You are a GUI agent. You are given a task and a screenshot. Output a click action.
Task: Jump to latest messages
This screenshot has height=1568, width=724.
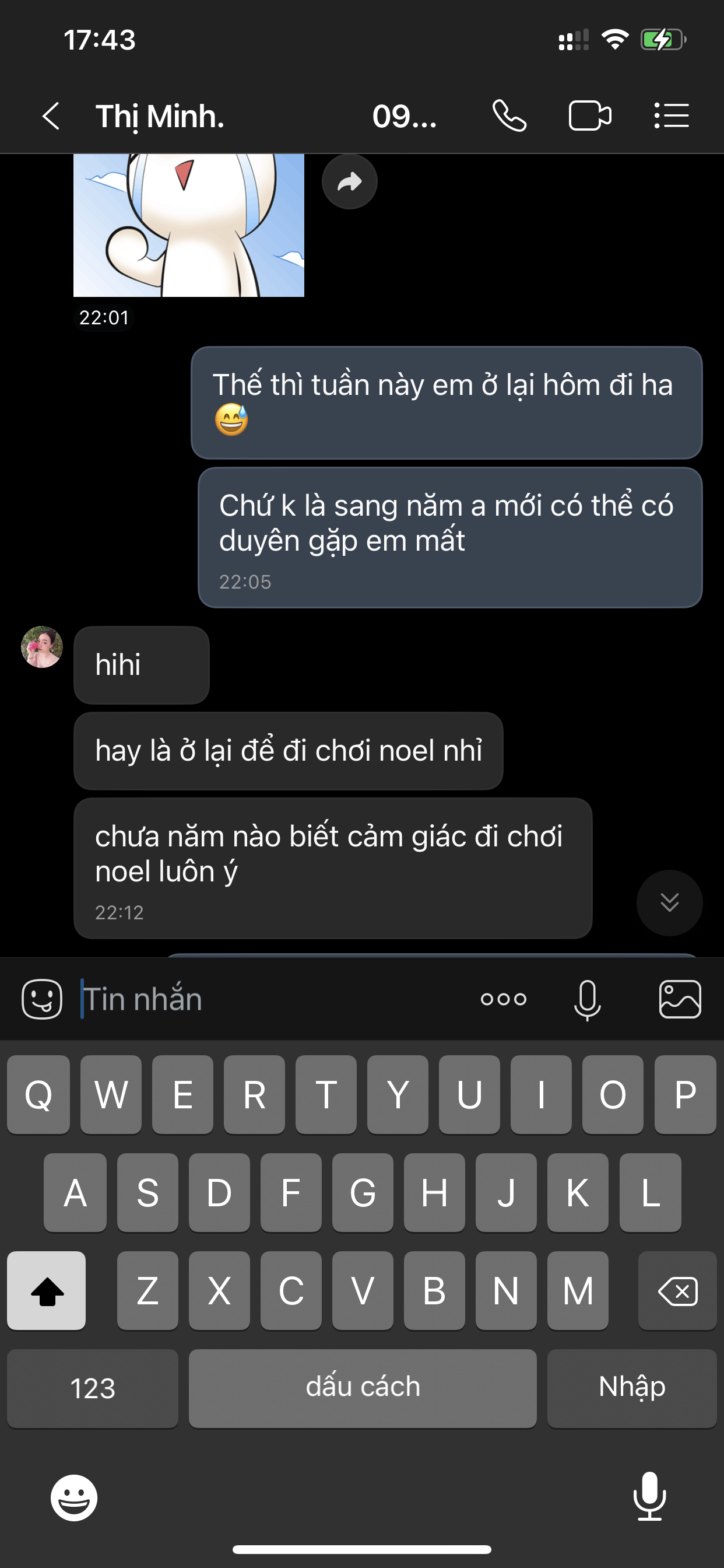point(669,902)
